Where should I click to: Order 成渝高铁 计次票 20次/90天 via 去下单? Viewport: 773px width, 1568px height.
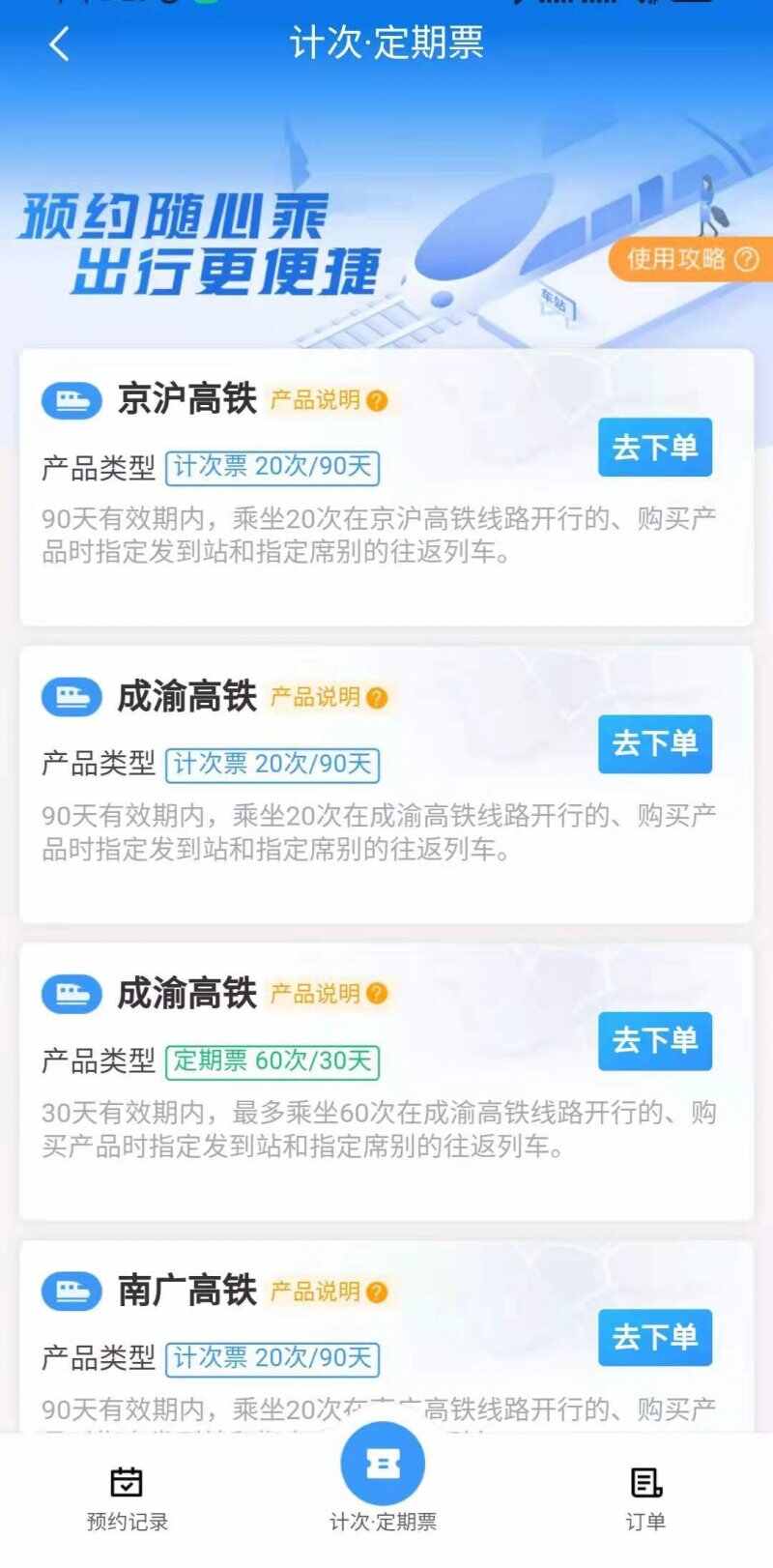click(654, 744)
